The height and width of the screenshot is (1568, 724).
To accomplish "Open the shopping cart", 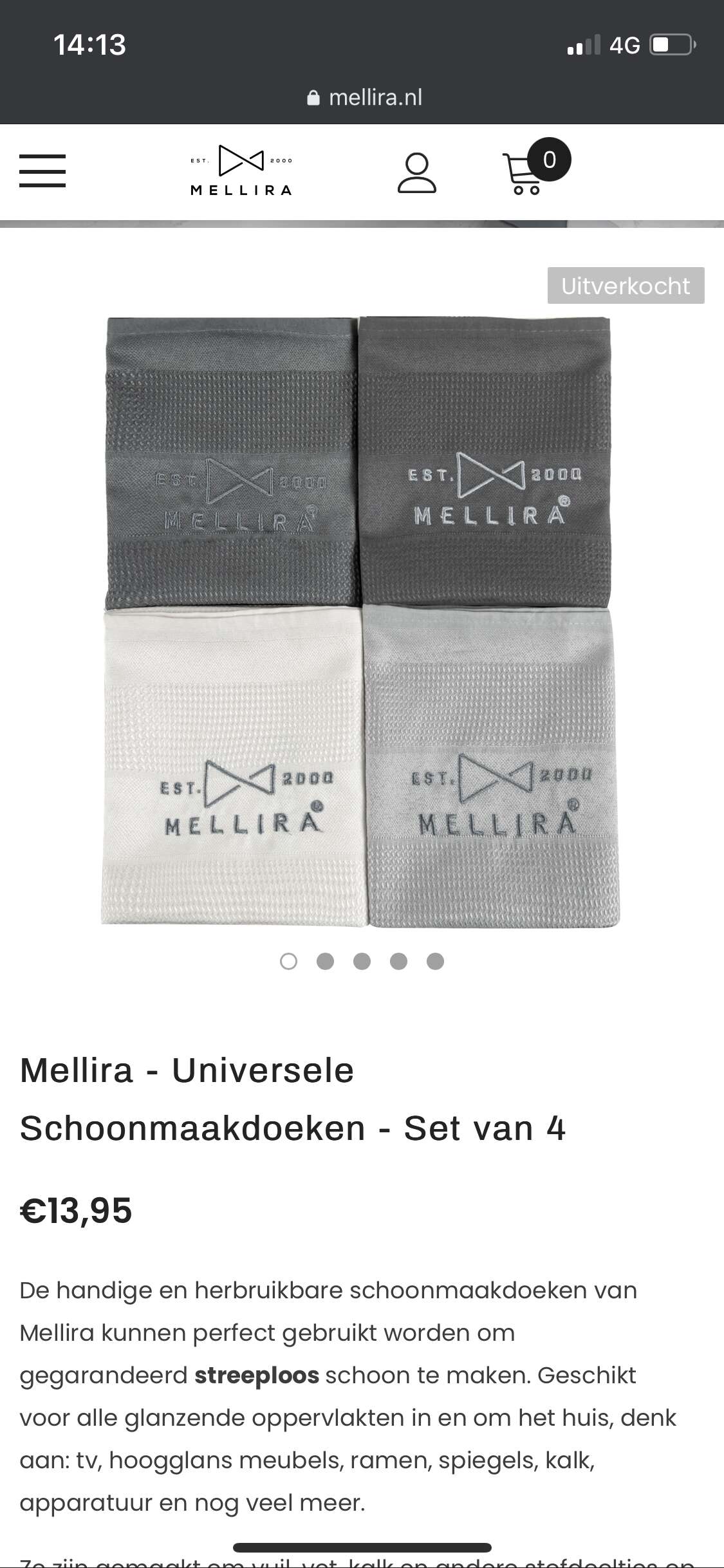I will [535, 167].
